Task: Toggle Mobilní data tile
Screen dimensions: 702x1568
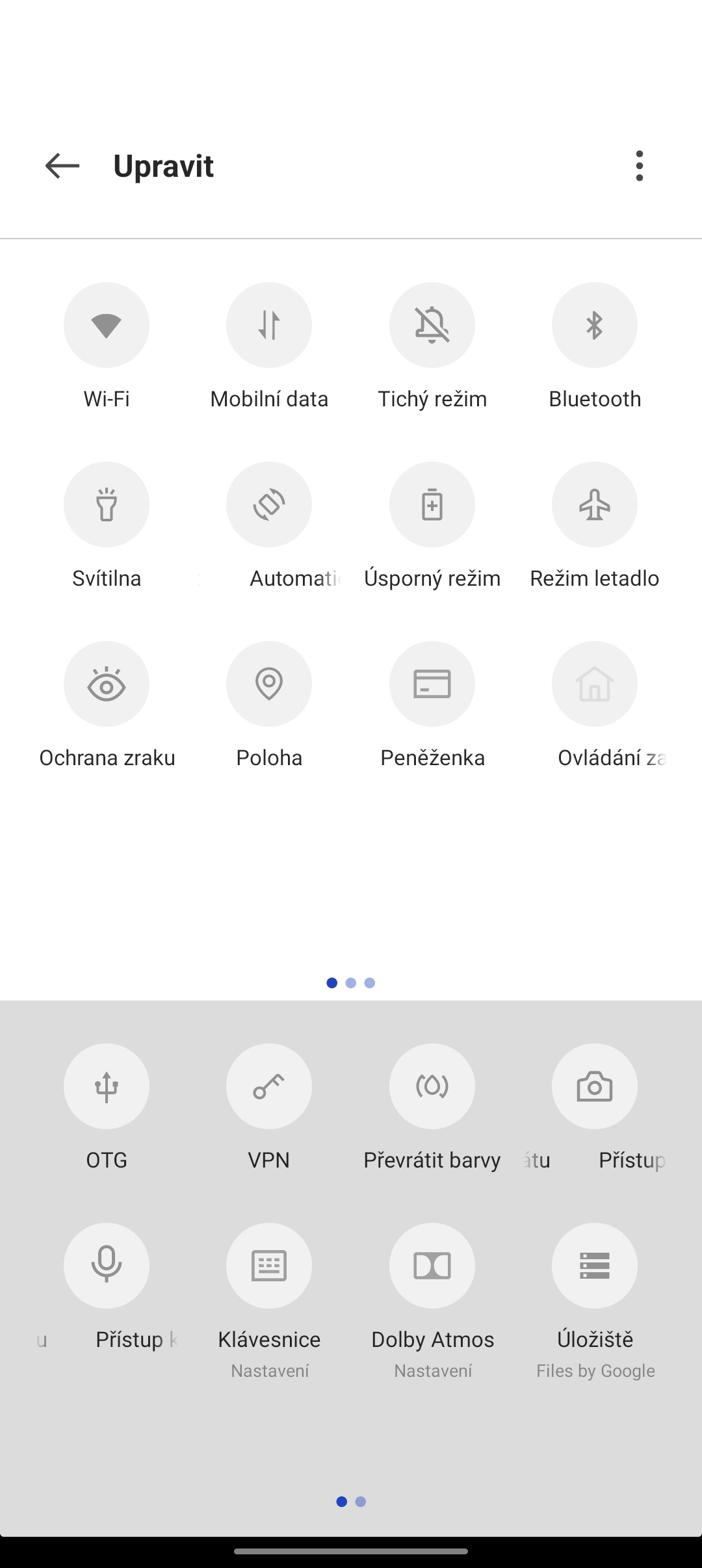Action: (268, 325)
